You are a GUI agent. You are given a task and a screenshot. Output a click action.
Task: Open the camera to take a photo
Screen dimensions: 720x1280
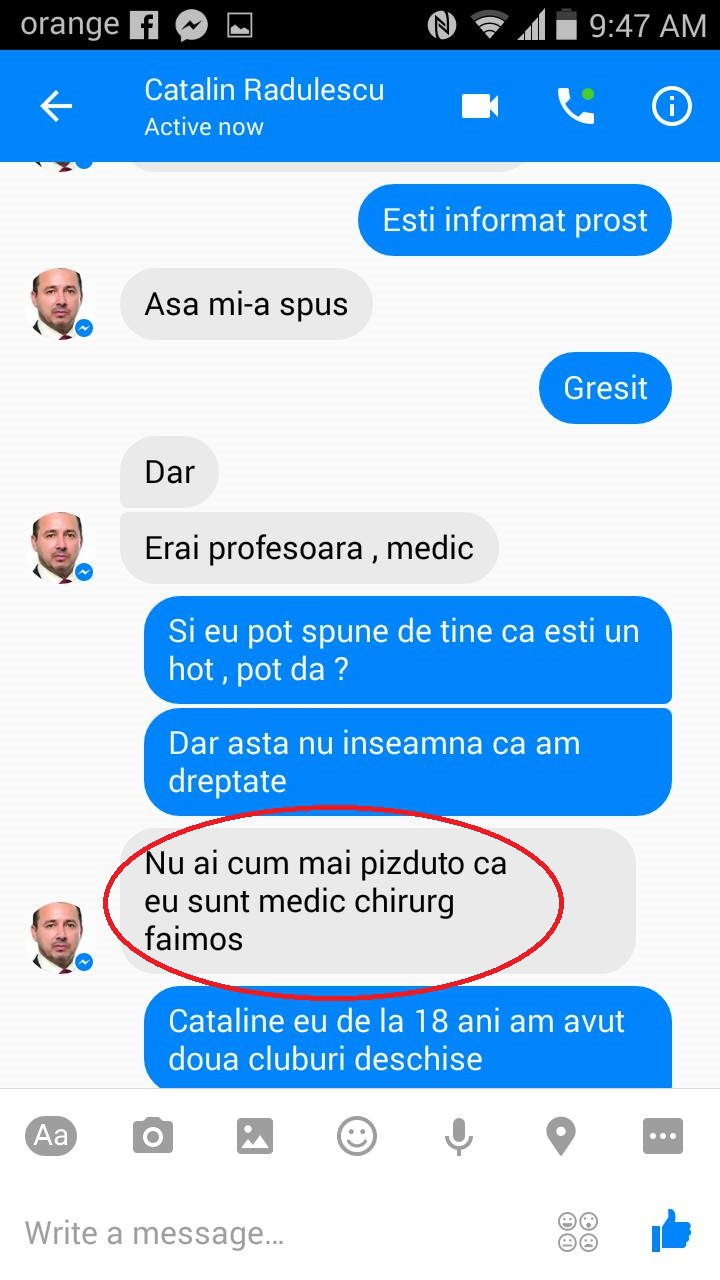point(153,1136)
